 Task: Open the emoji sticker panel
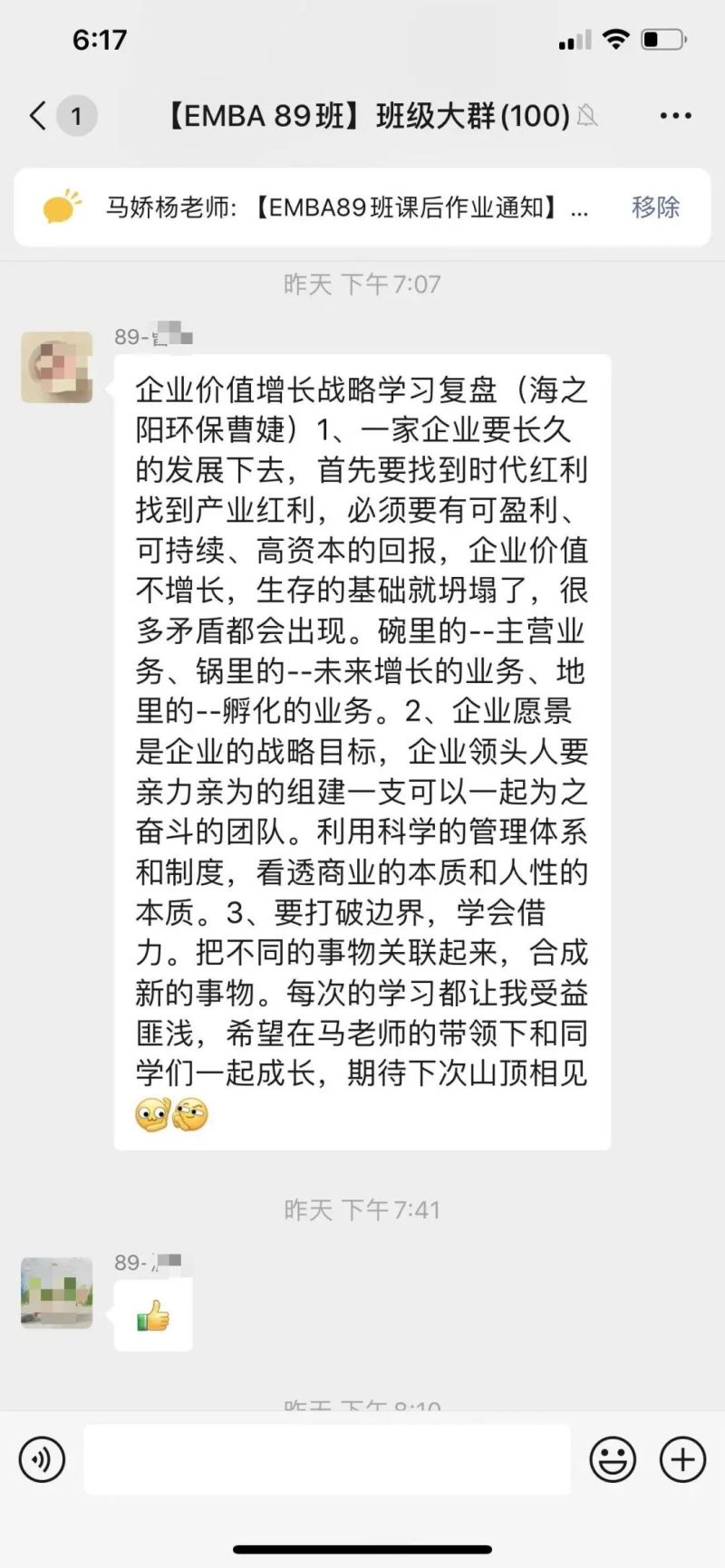coord(613,1459)
